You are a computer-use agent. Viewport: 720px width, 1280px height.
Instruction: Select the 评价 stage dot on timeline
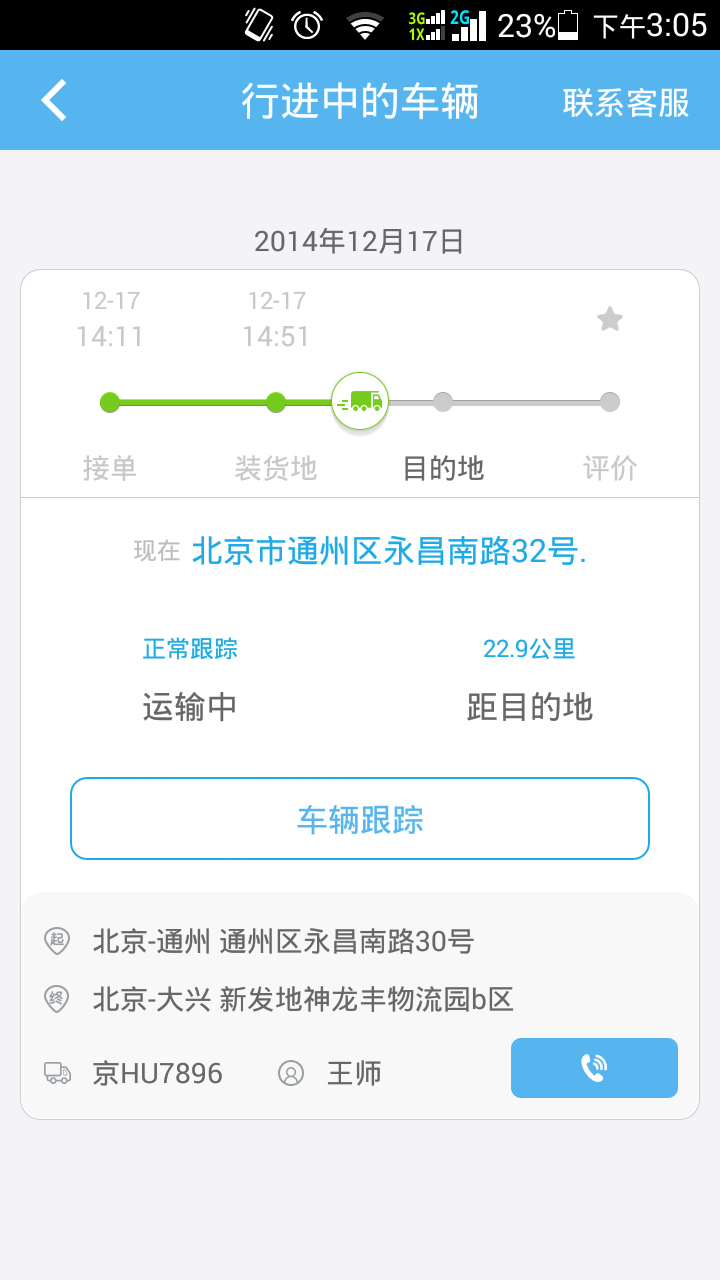(611, 402)
